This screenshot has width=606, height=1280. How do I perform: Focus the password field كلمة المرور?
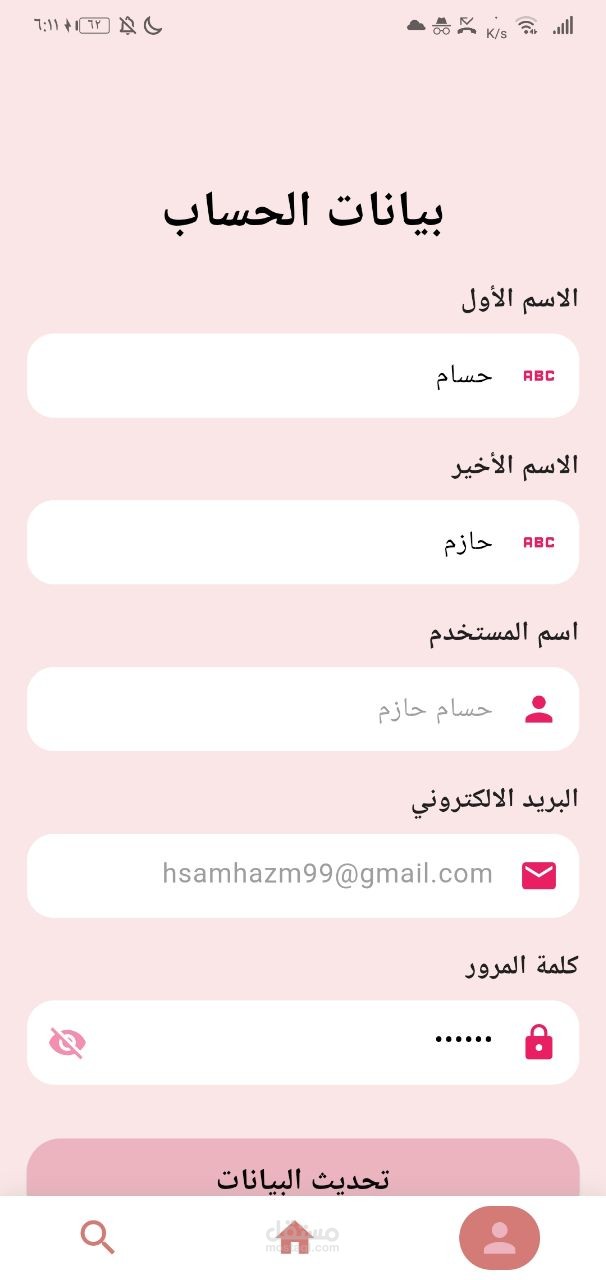click(303, 1043)
